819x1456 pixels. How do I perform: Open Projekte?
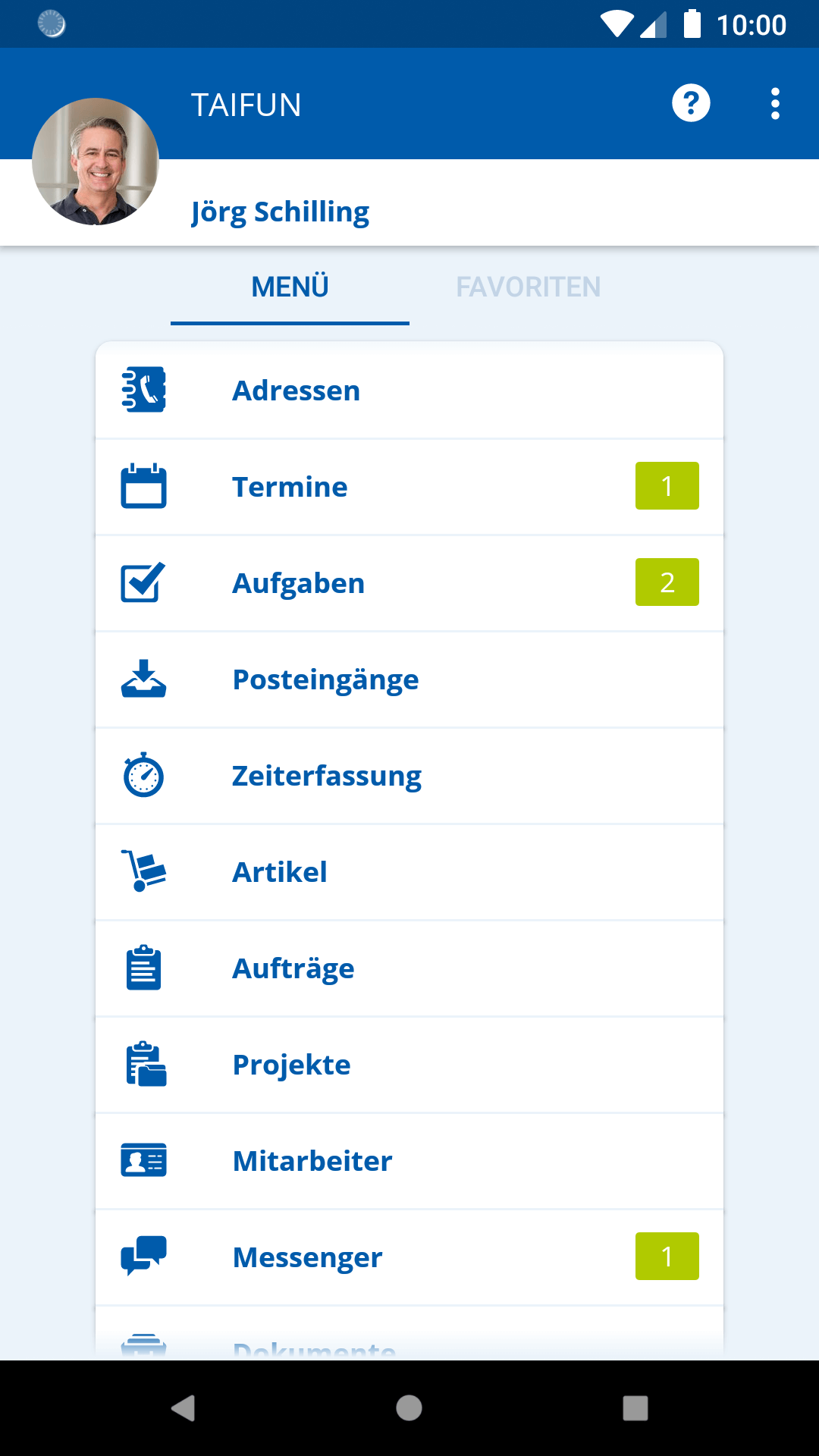click(409, 1065)
